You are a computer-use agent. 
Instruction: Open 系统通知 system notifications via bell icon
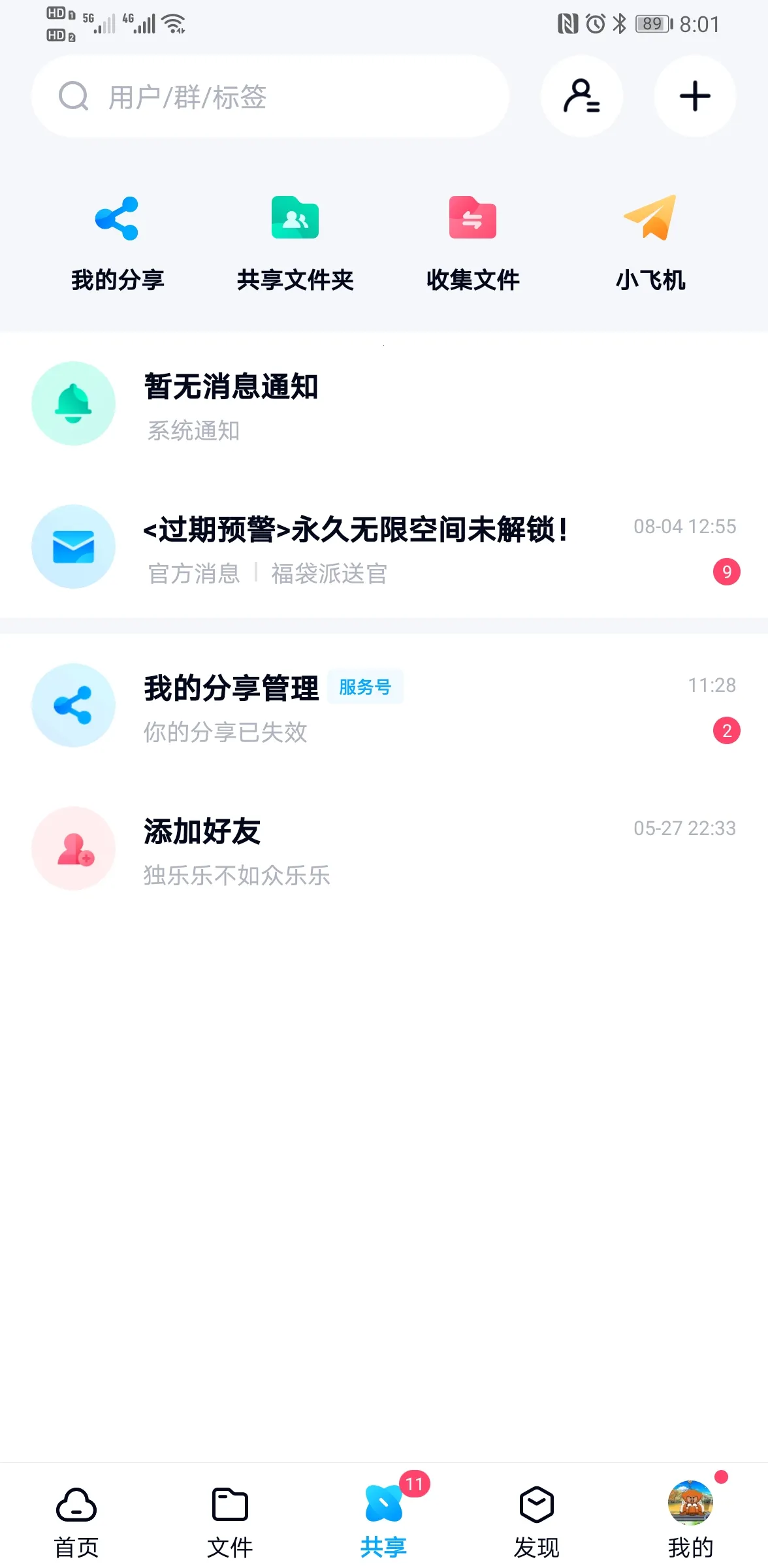coord(74,403)
